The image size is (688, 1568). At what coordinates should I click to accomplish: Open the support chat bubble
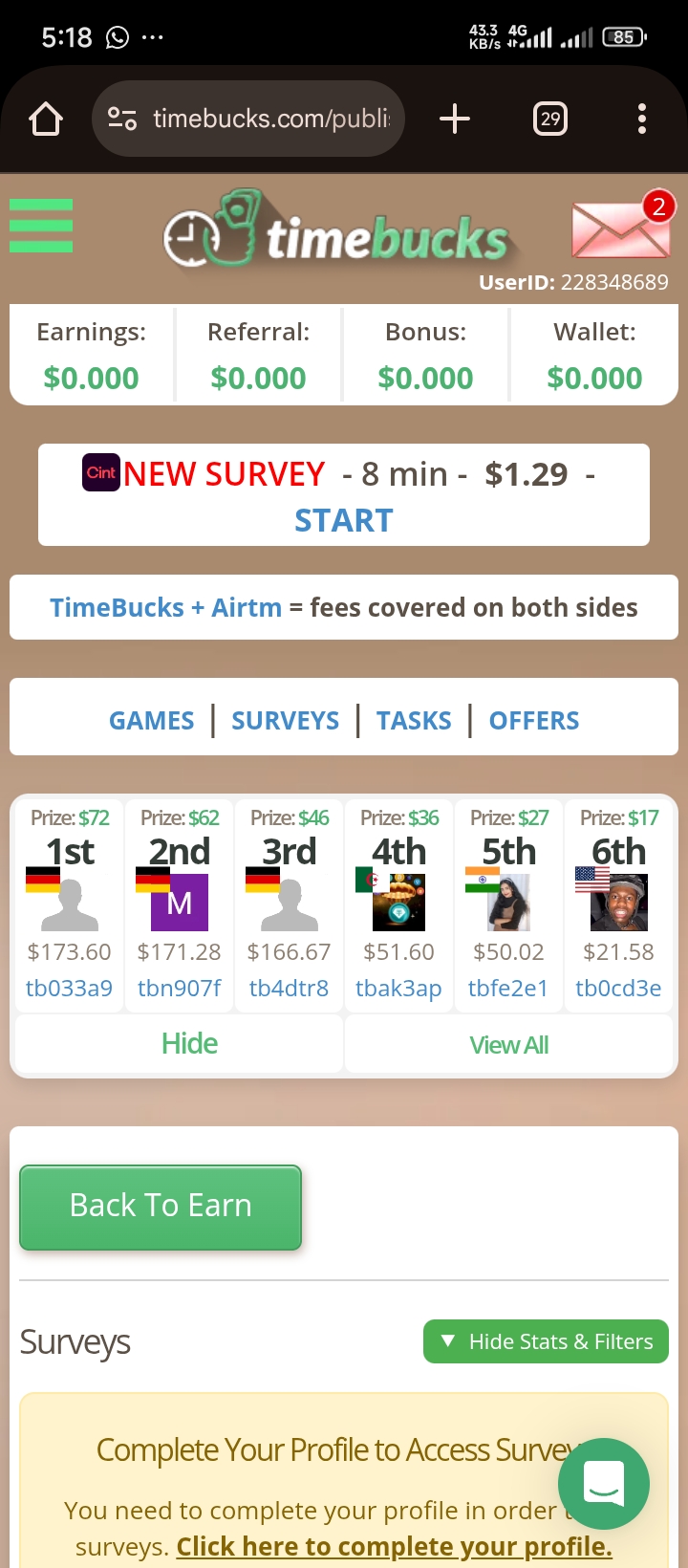click(604, 1483)
